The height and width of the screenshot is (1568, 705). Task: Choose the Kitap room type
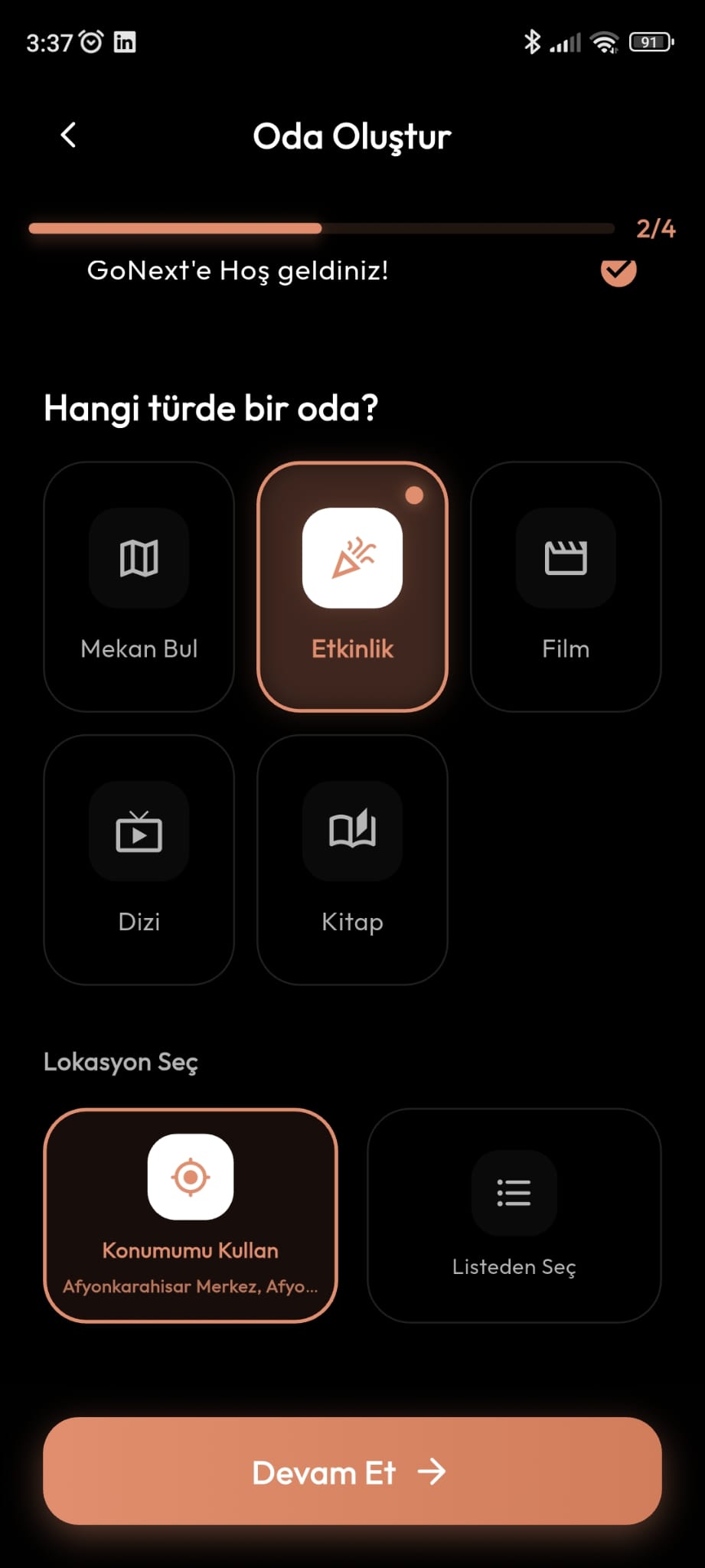pyautogui.click(x=352, y=859)
